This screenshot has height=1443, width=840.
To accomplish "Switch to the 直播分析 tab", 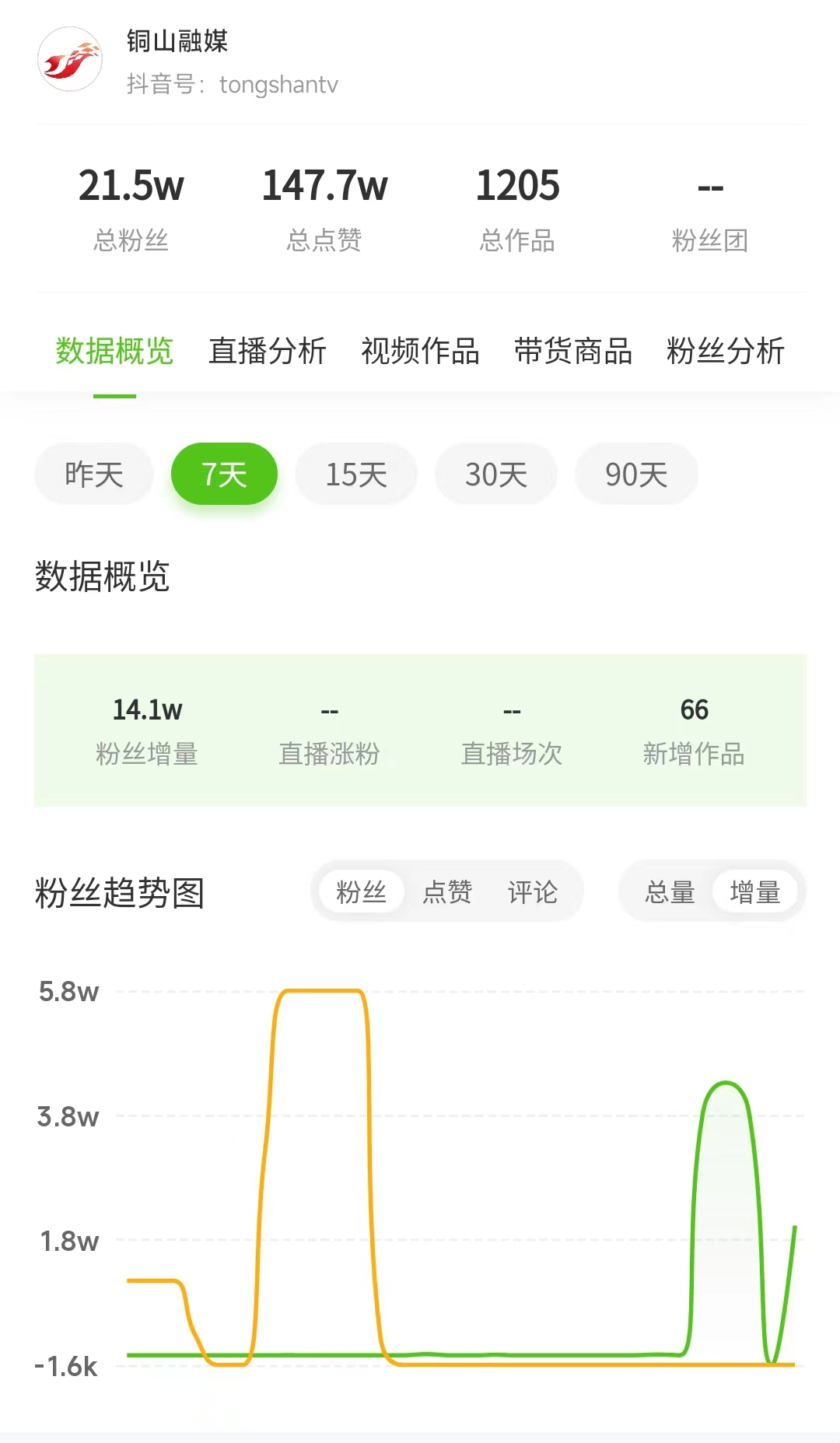I will 267,351.
